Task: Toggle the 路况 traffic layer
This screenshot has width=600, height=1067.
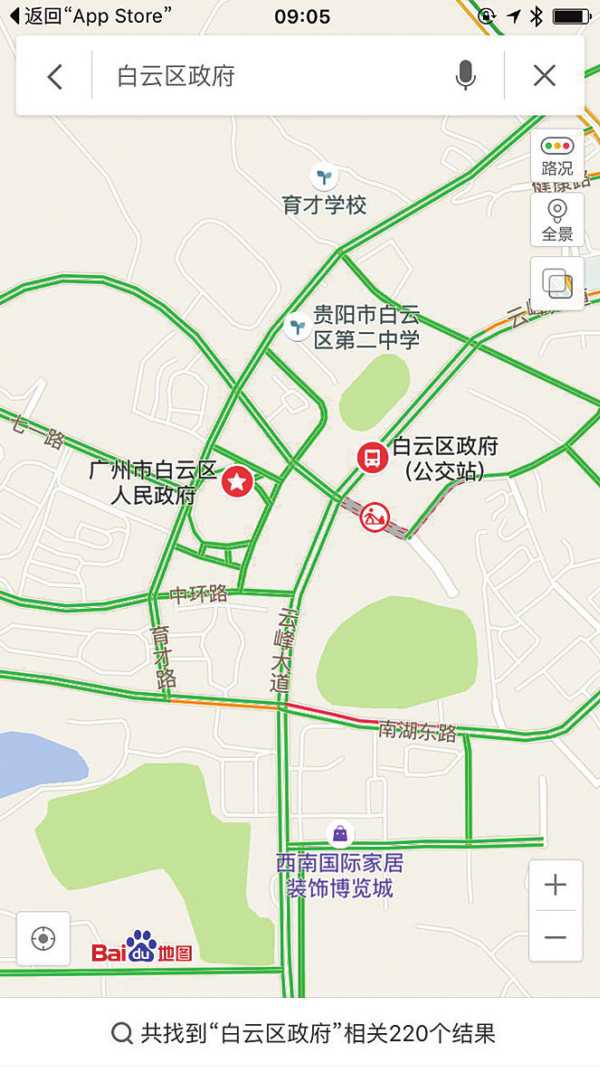Action: (x=557, y=156)
